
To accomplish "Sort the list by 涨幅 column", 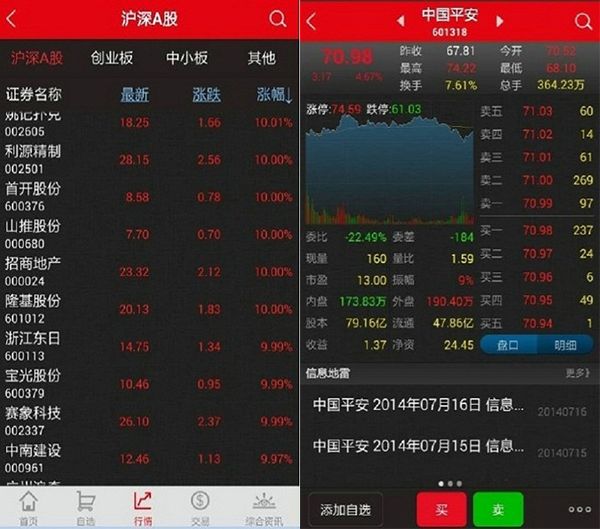I will (274, 95).
